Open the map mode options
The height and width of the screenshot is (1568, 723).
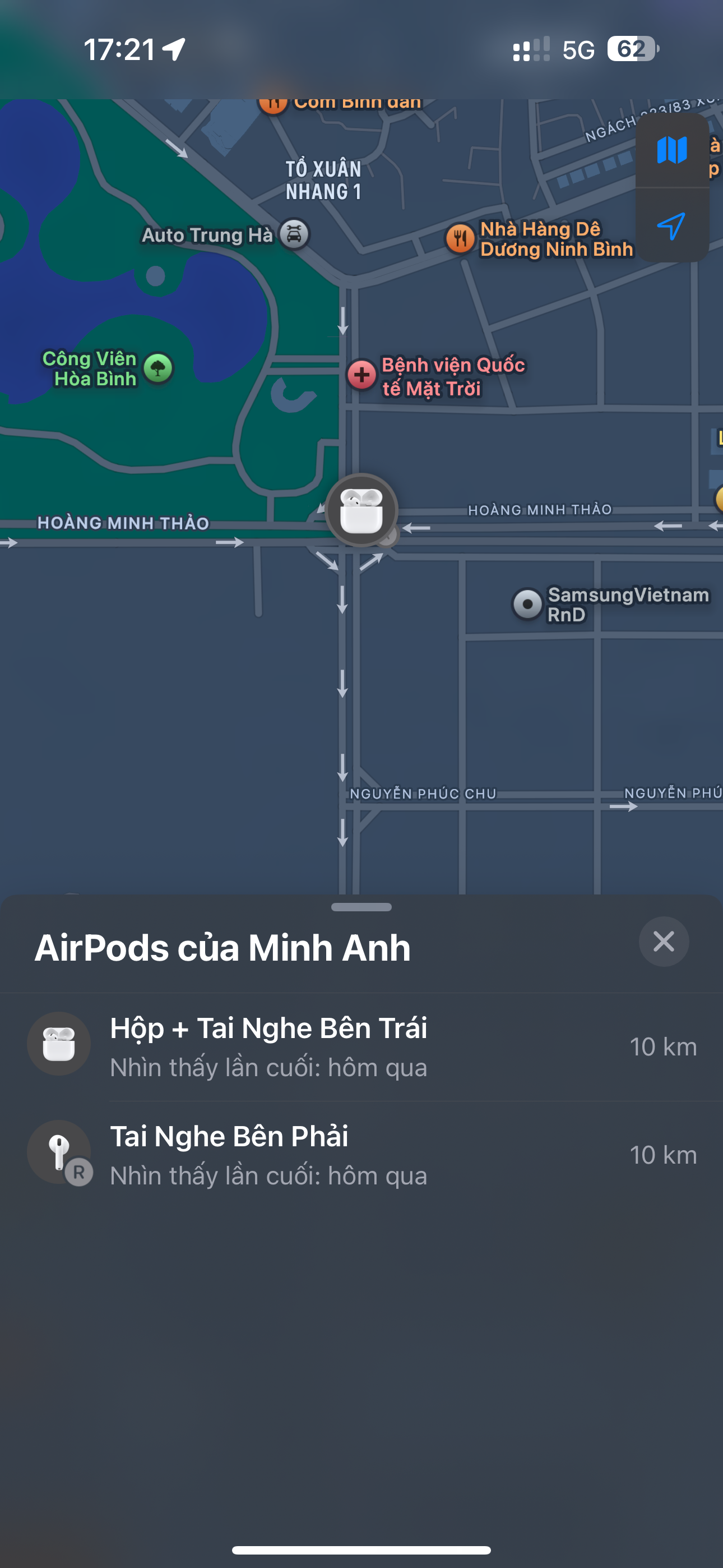click(x=672, y=150)
